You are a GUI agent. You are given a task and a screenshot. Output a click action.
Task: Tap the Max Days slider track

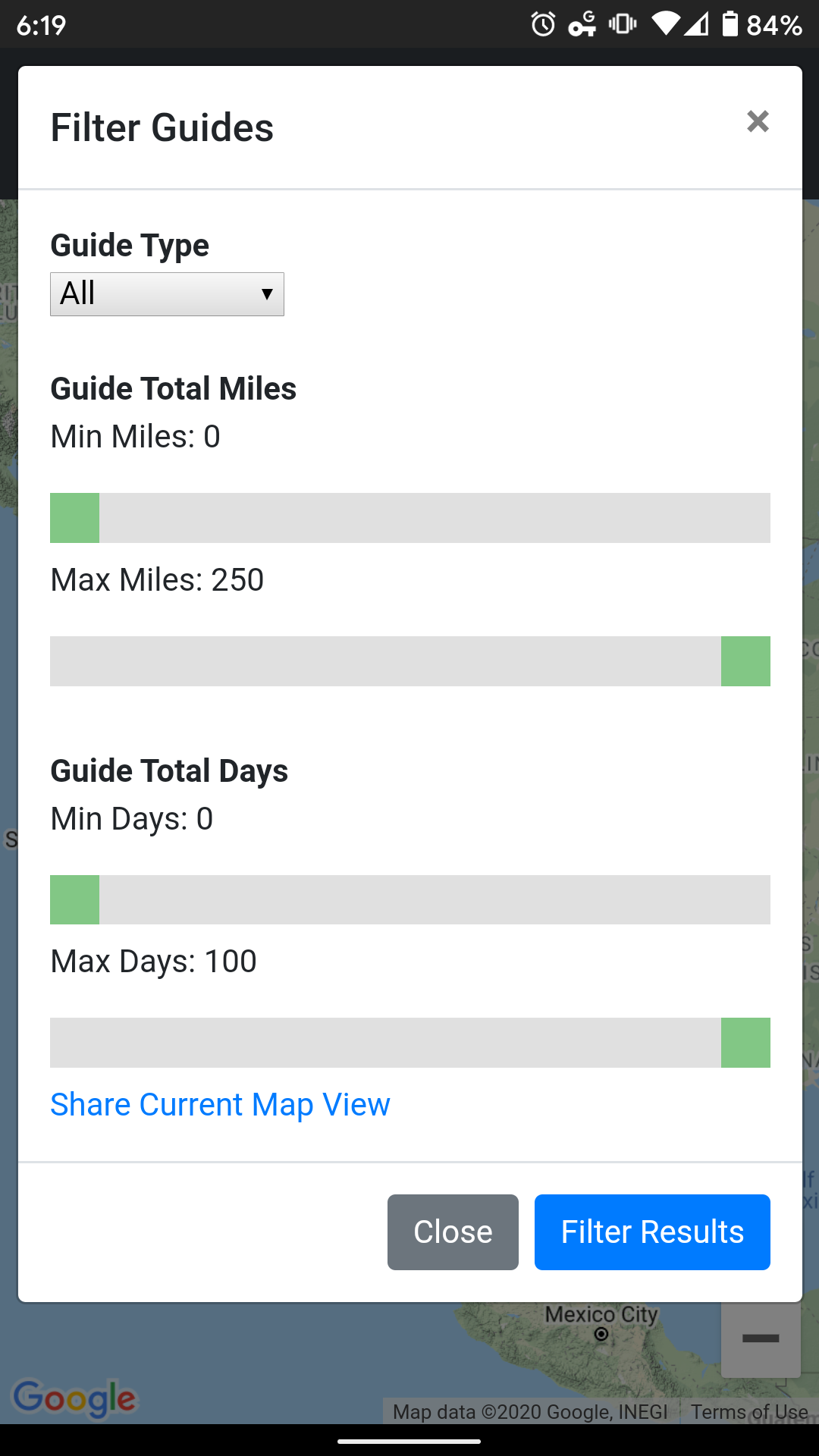coord(410,1043)
